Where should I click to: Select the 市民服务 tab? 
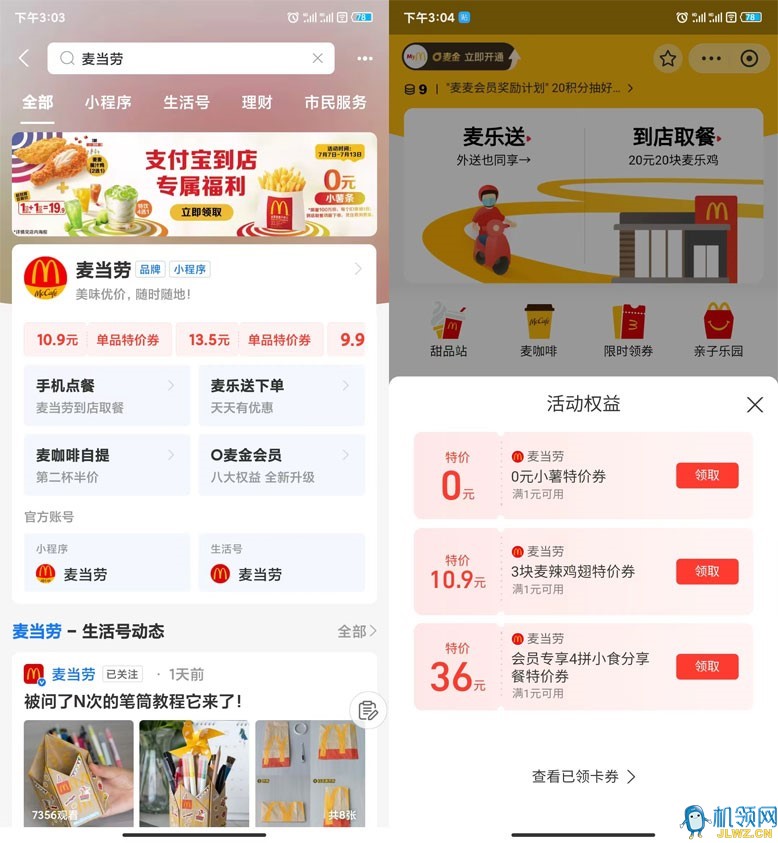335,102
